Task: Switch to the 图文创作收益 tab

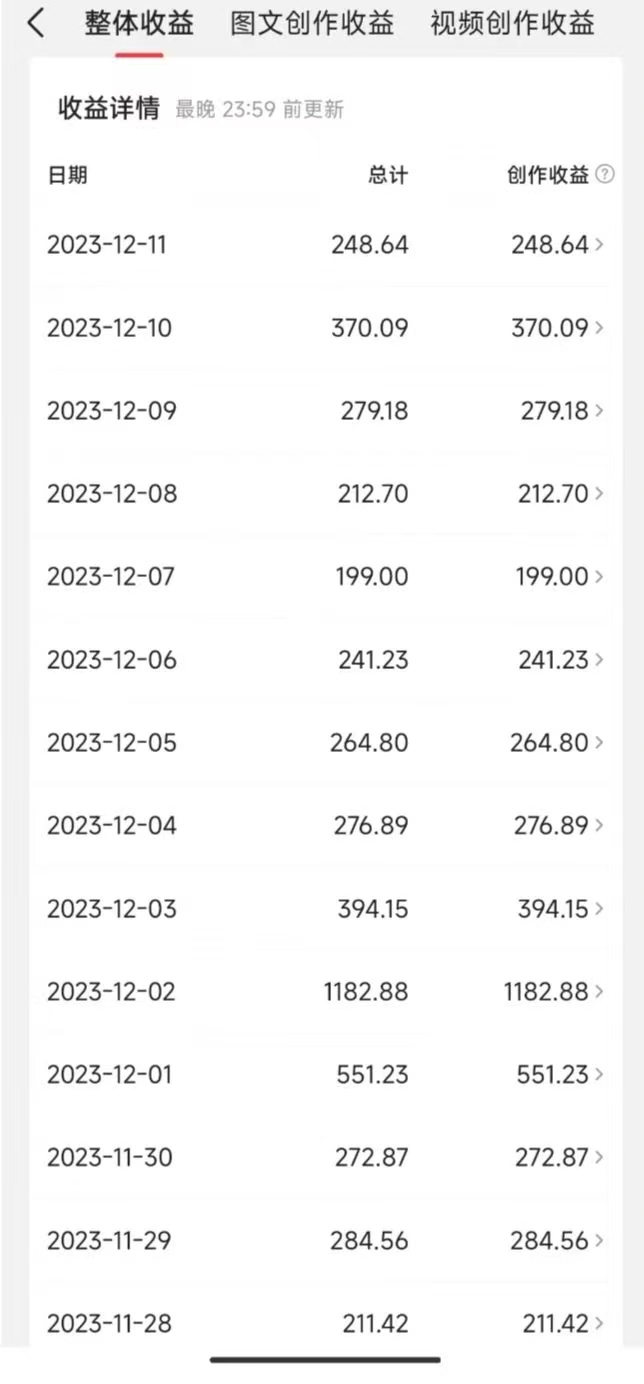Action: click(312, 24)
